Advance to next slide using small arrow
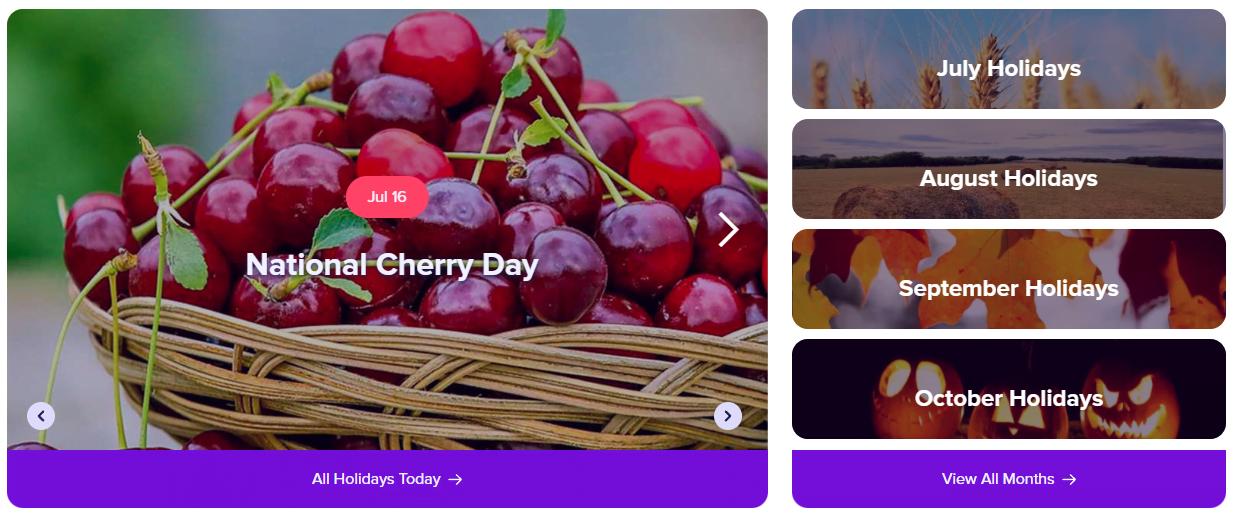Screen dimensions: 1237x515 tap(727, 415)
